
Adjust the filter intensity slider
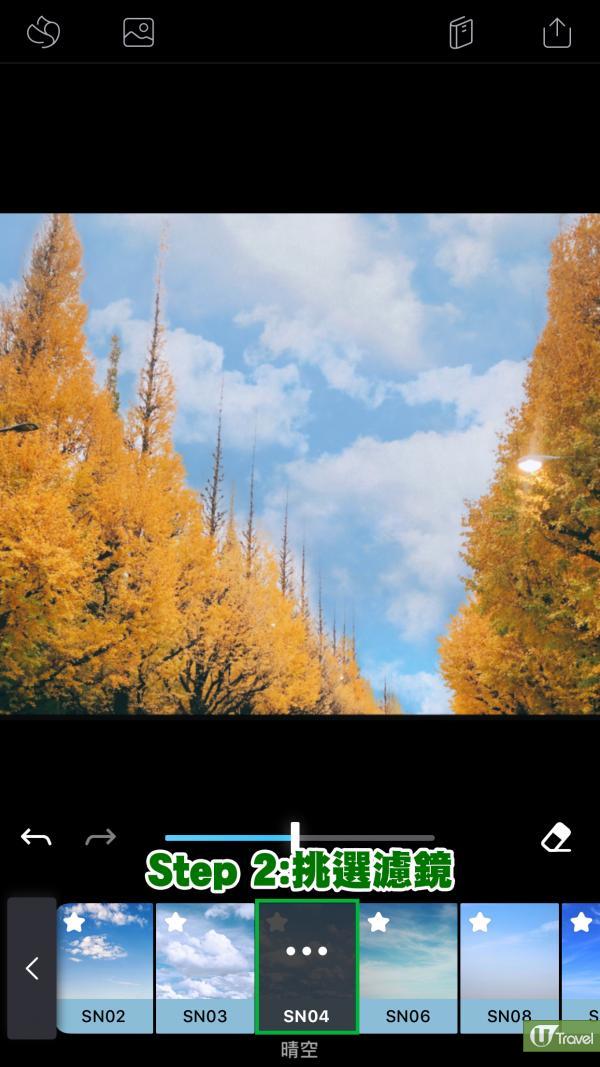(295, 837)
